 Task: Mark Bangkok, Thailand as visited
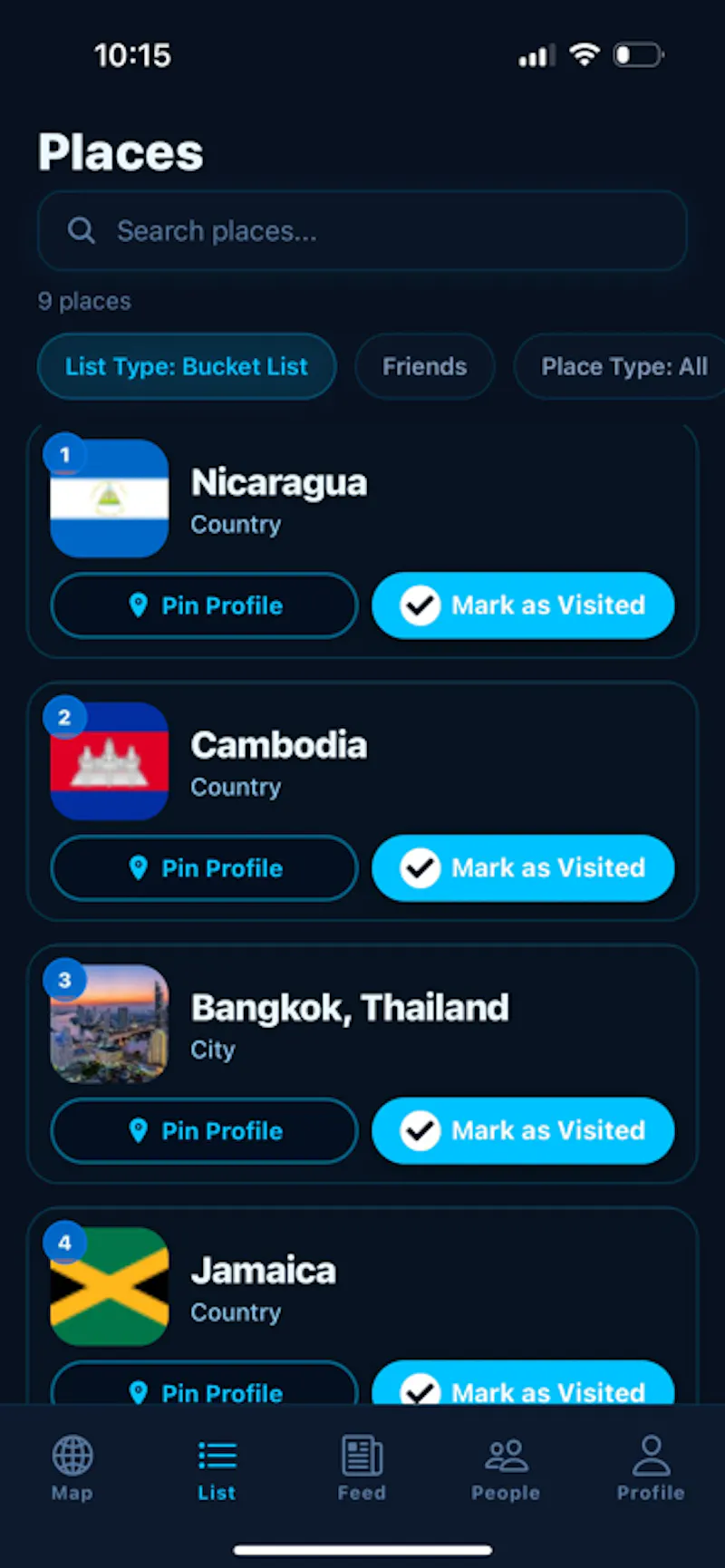click(x=523, y=1131)
